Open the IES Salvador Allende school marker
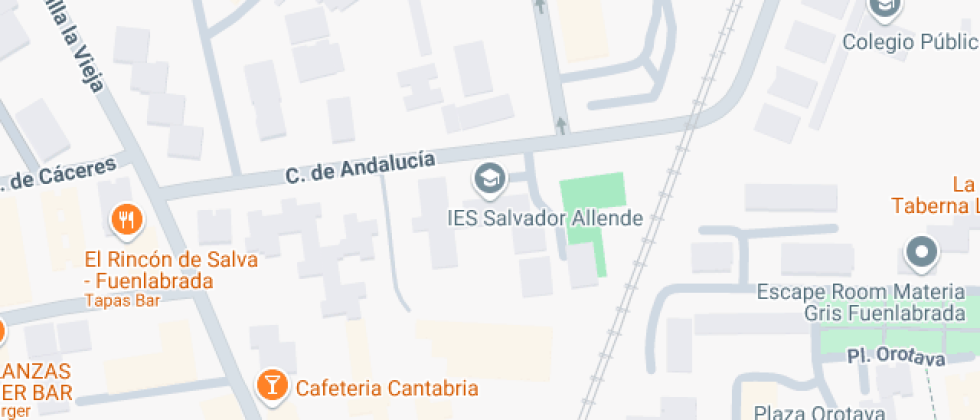The image size is (980, 420). 489,179
